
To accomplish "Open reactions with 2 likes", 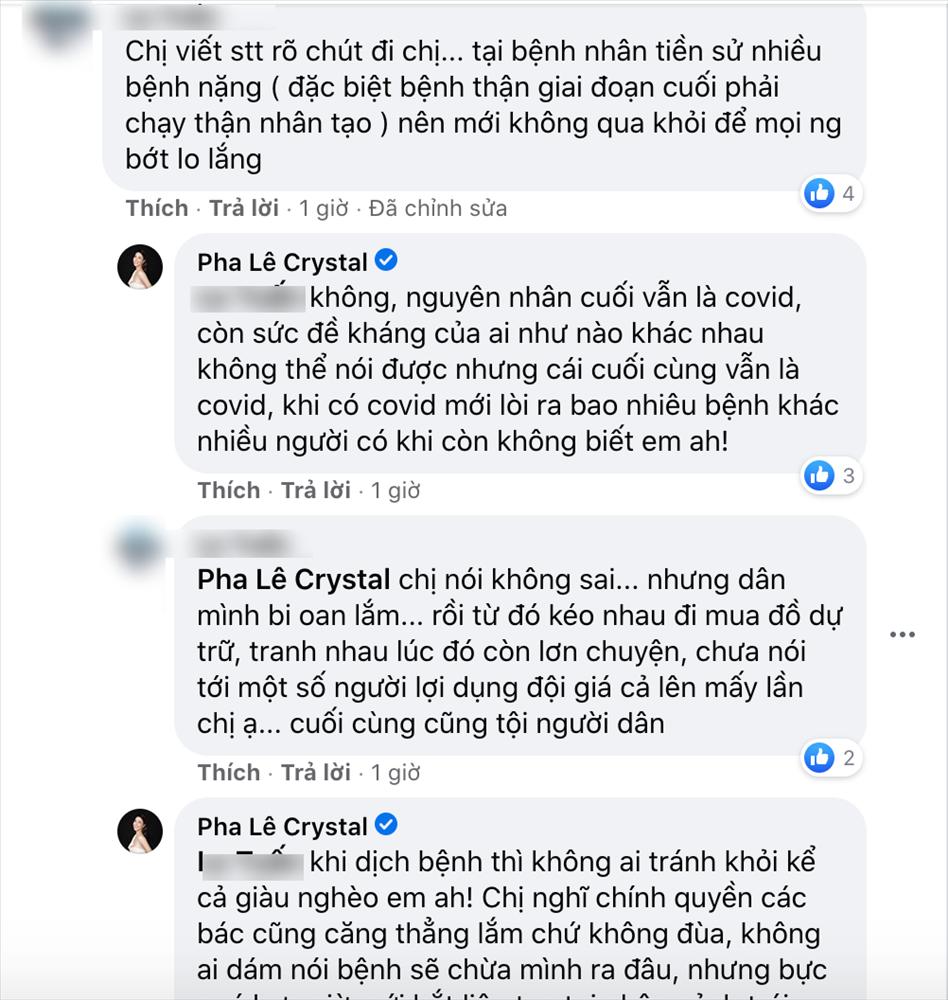I will (832, 758).
